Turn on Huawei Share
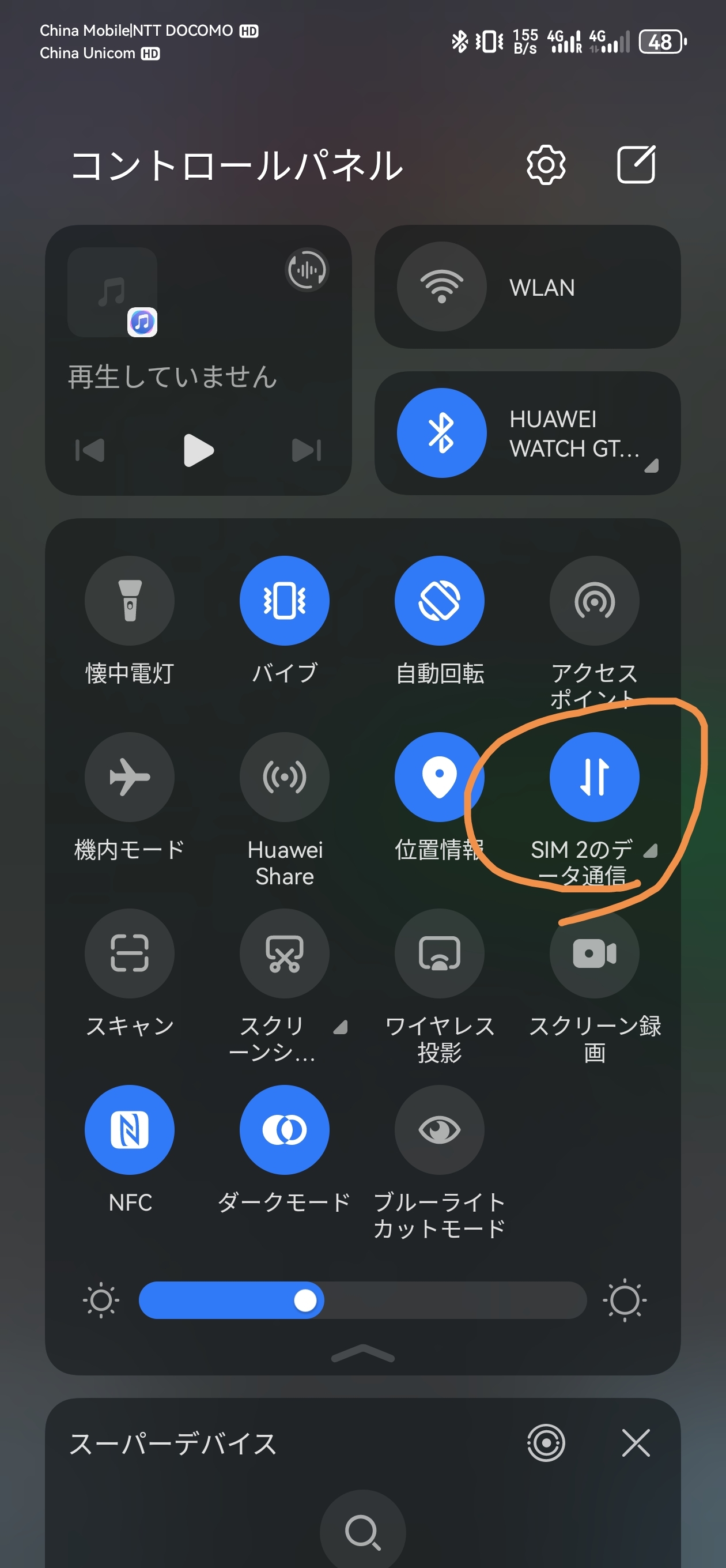 pos(284,777)
